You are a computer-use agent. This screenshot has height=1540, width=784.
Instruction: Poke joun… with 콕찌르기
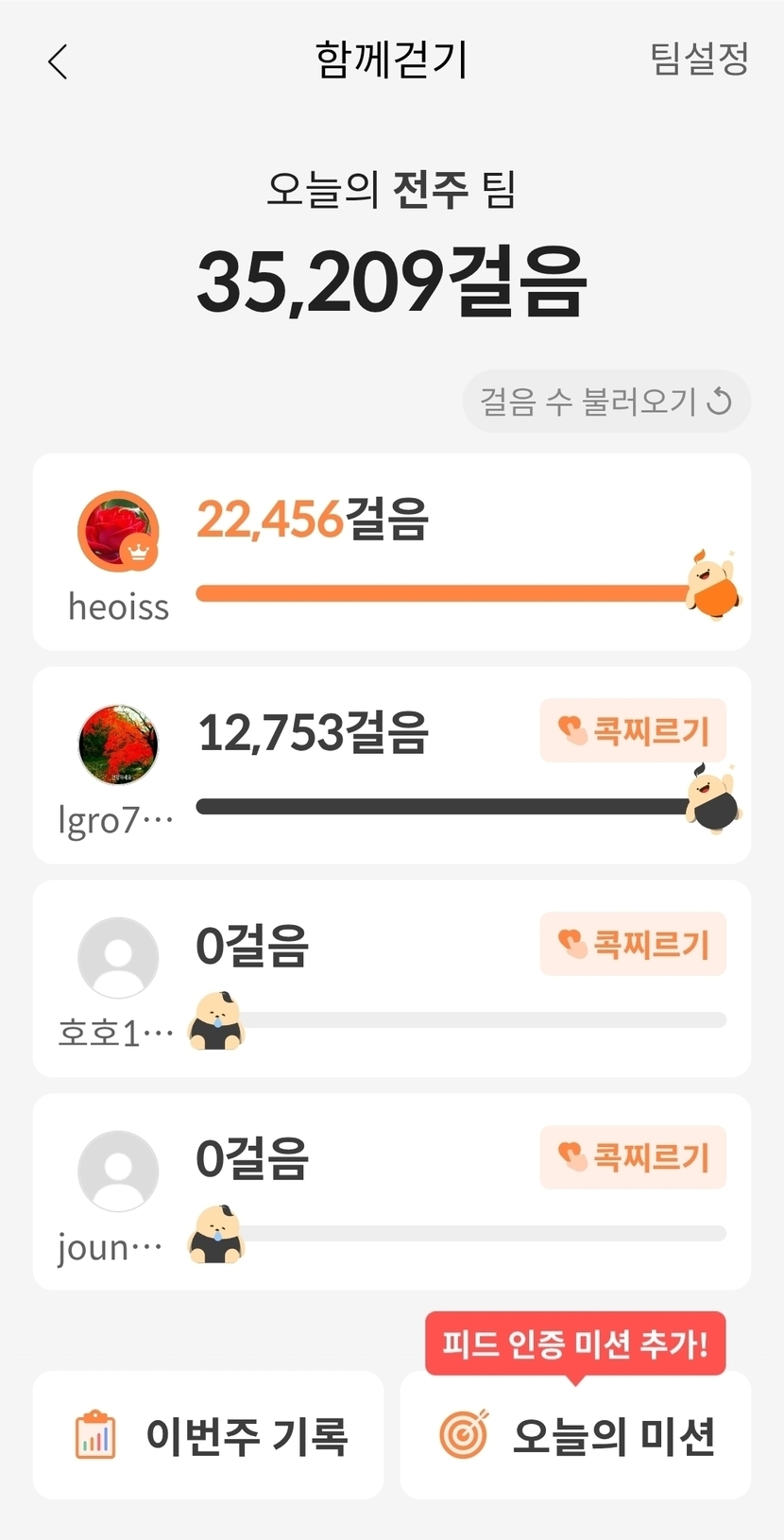click(633, 1157)
